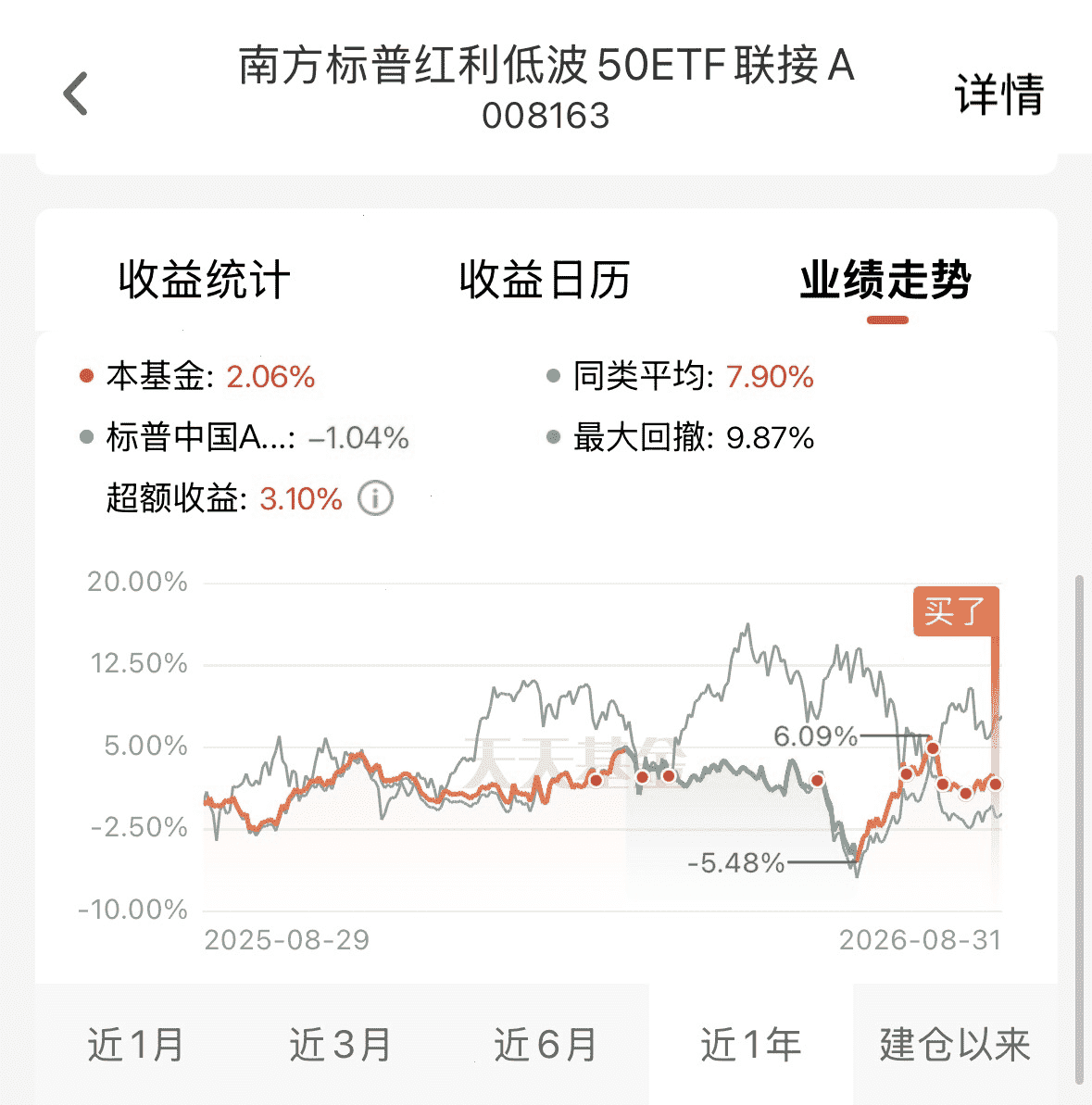The width and height of the screenshot is (1092, 1105).
Task: Show the 近1月 performance range
Action: coord(136,1045)
